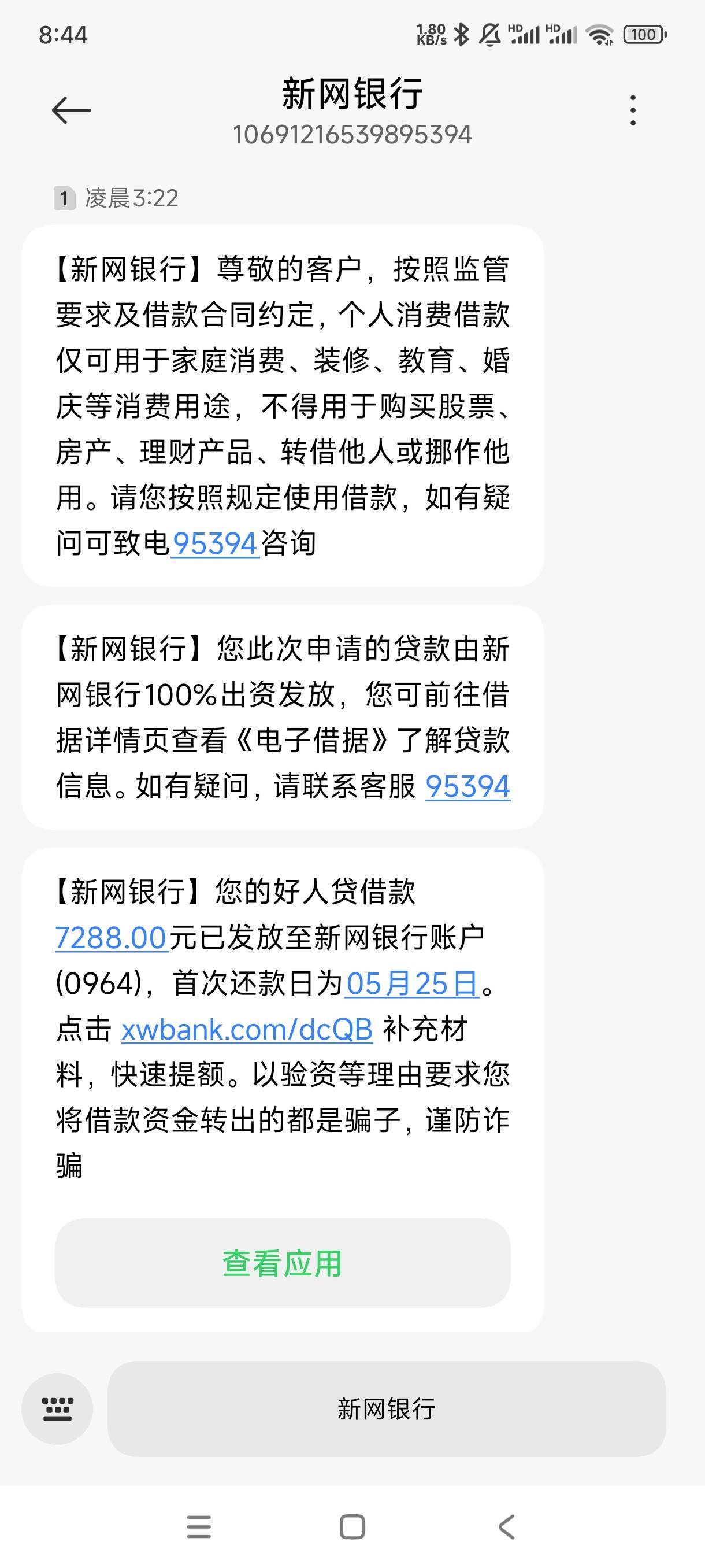This screenshot has height=1568, width=705.
Task: Tap the 95394 number before 咨询
Action: click(215, 543)
